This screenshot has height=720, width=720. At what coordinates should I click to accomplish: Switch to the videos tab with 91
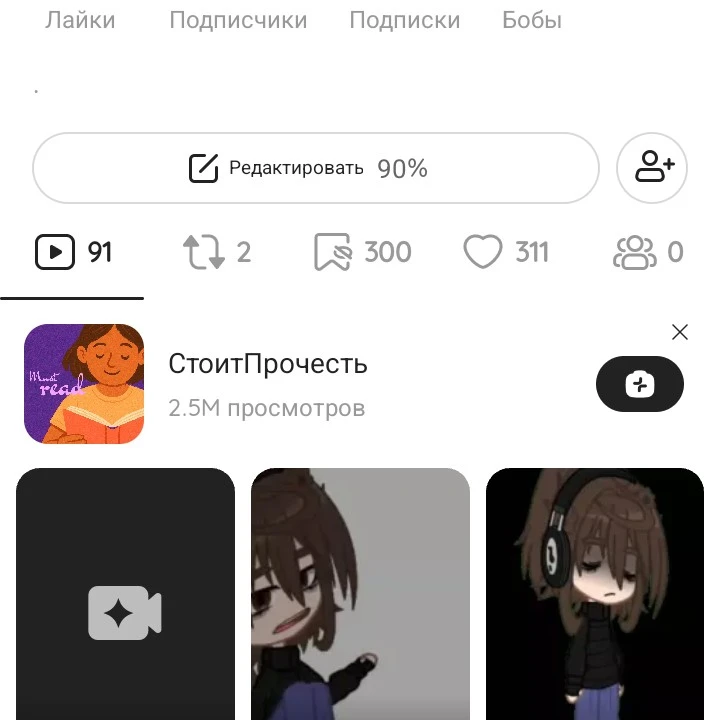pyautogui.click(x=73, y=252)
